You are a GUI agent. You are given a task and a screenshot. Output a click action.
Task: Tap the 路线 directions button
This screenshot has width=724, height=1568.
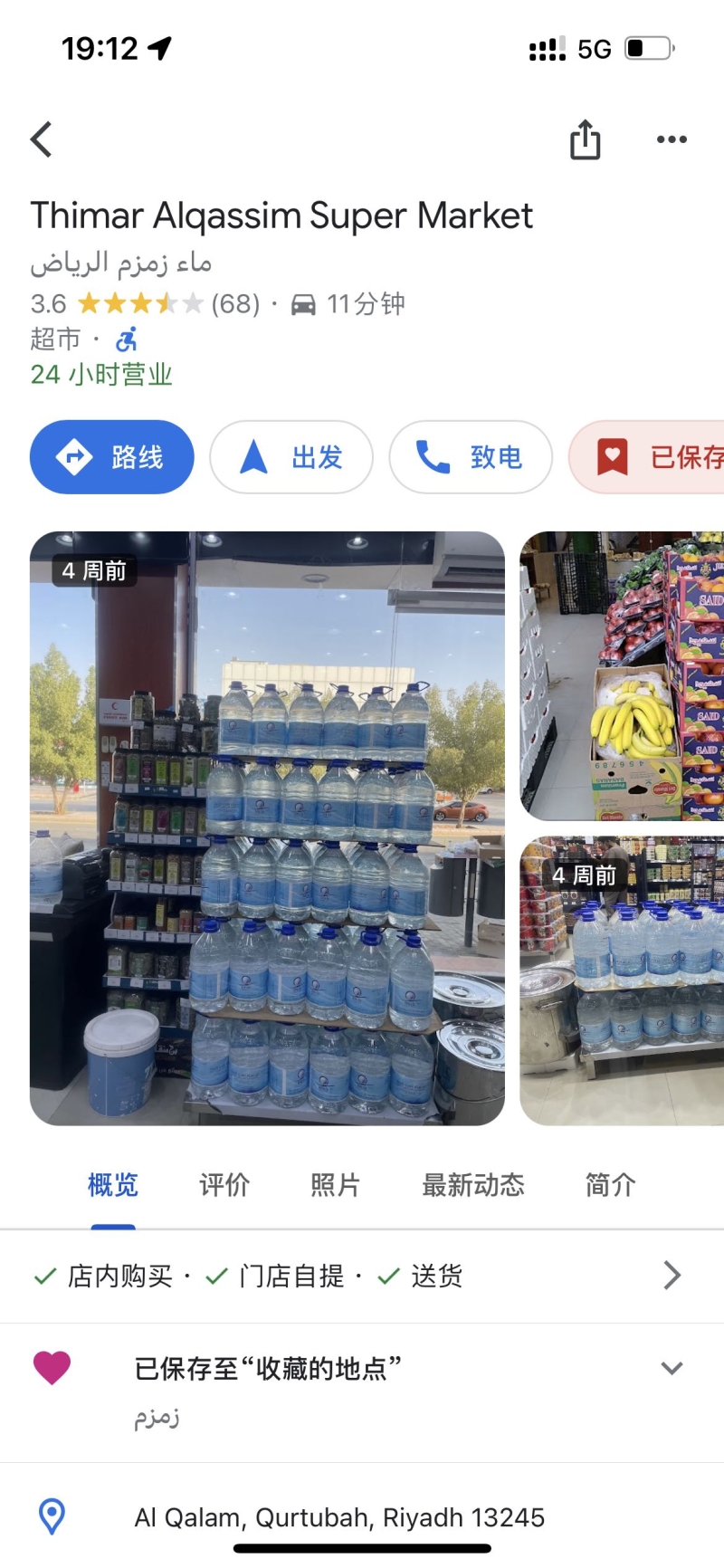coord(112,457)
